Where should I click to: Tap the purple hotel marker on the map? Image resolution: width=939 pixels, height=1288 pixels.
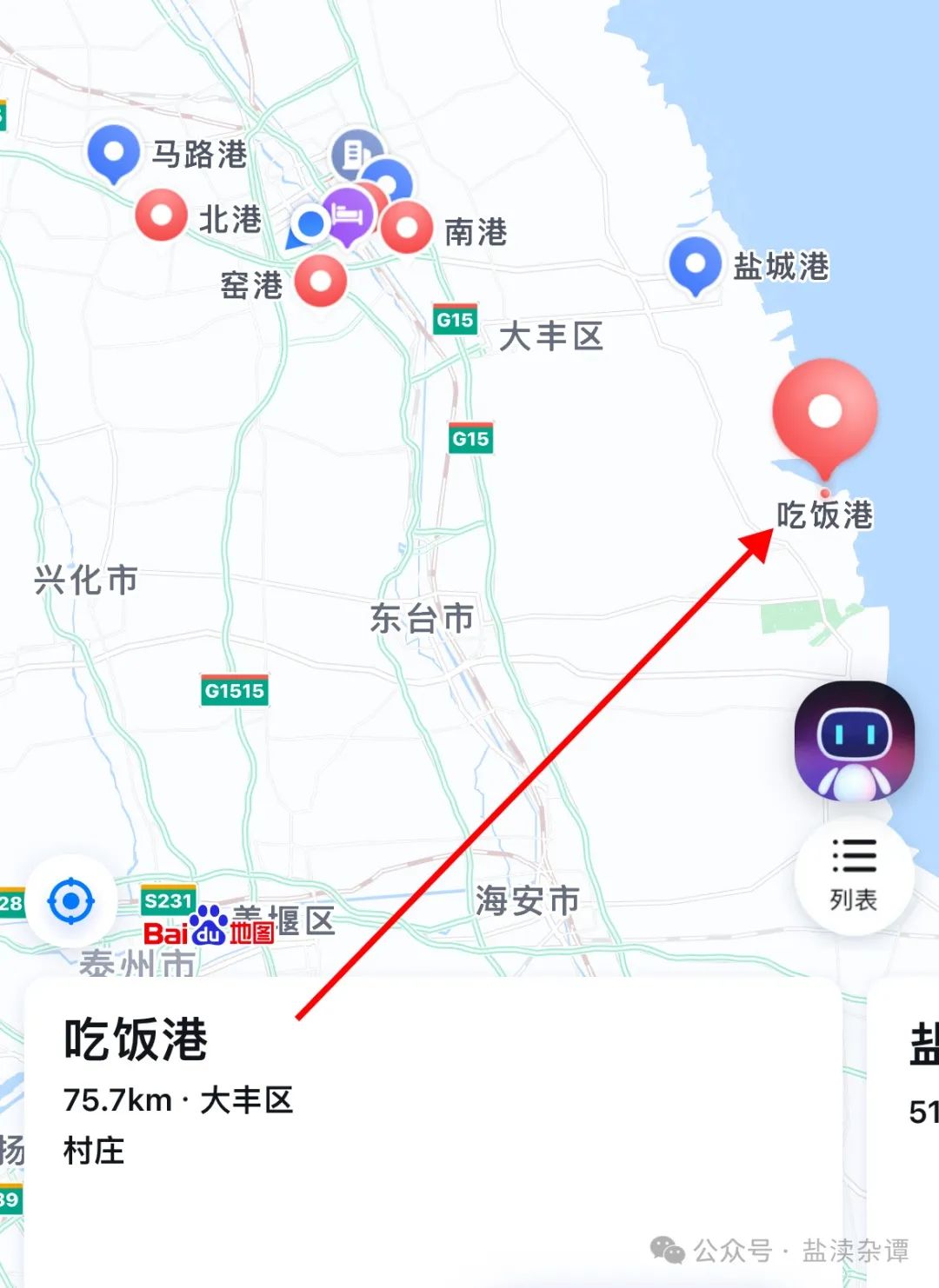click(x=346, y=216)
